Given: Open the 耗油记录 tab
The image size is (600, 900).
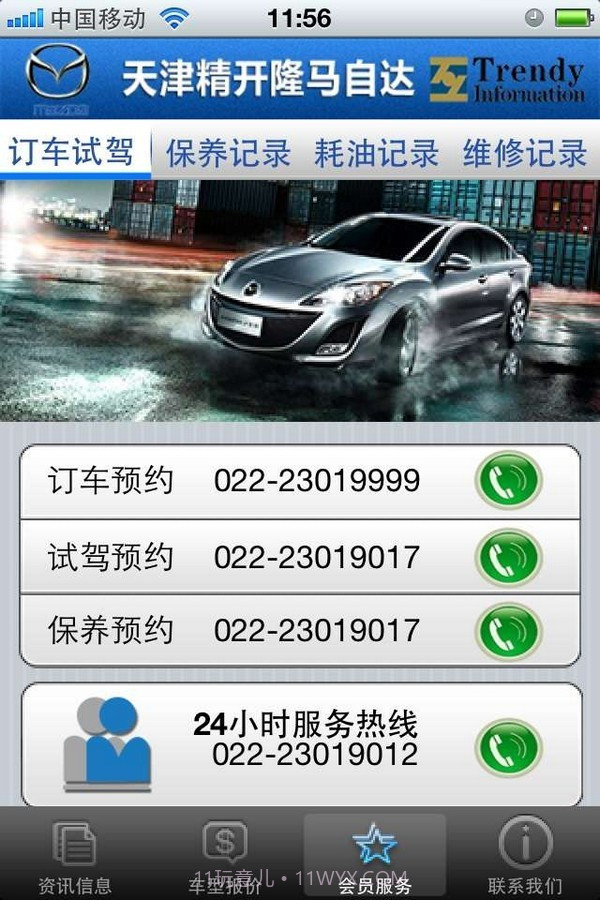Looking at the screenshot, I should 376,153.
